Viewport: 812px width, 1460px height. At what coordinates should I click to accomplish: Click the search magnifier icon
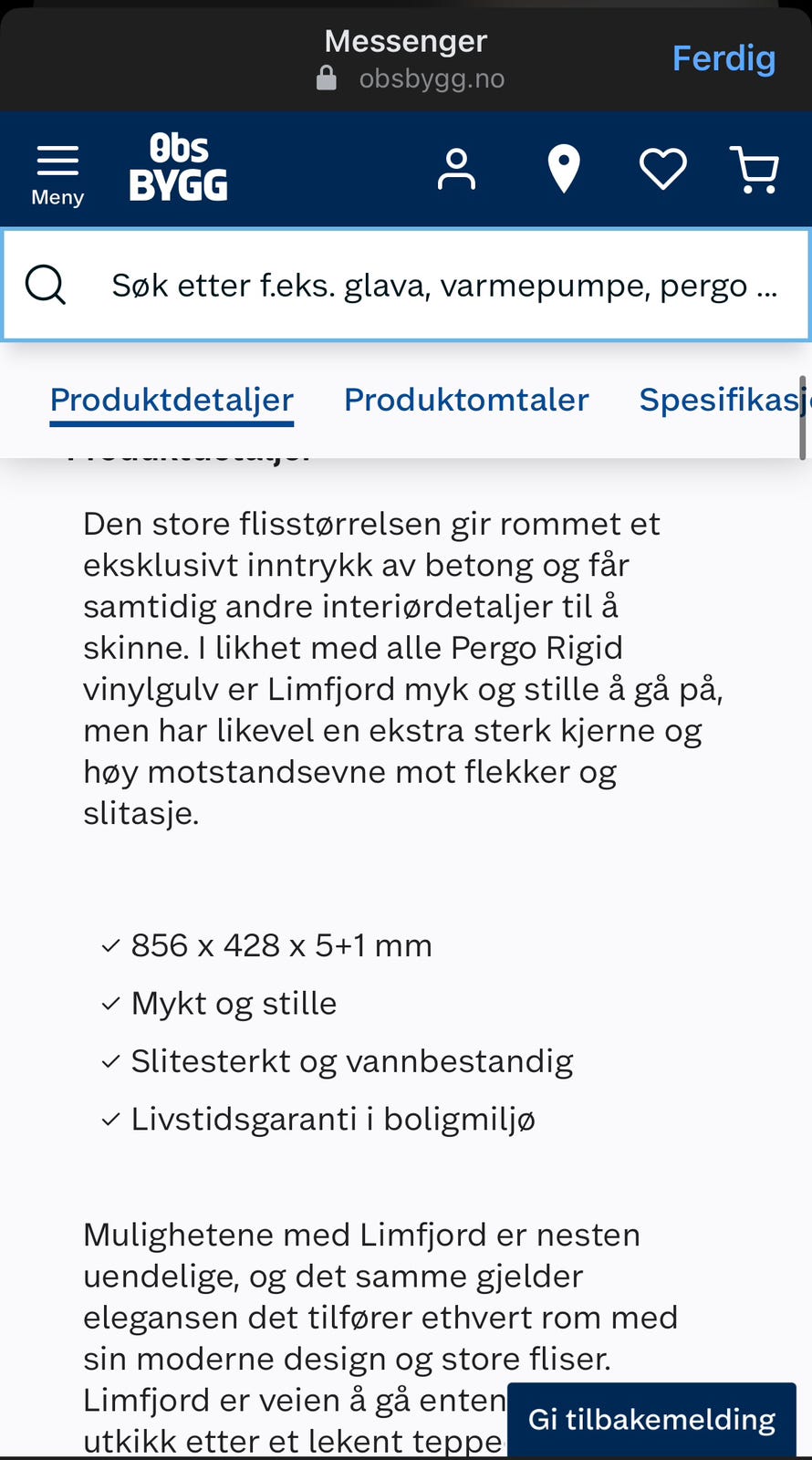point(45,284)
